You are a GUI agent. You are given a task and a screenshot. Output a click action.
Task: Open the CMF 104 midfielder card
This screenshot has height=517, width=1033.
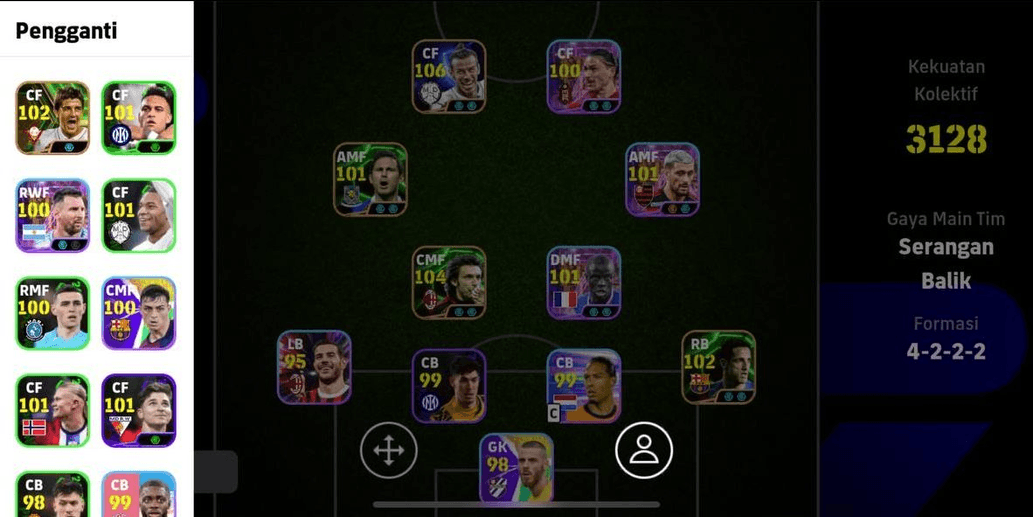[x=449, y=283]
